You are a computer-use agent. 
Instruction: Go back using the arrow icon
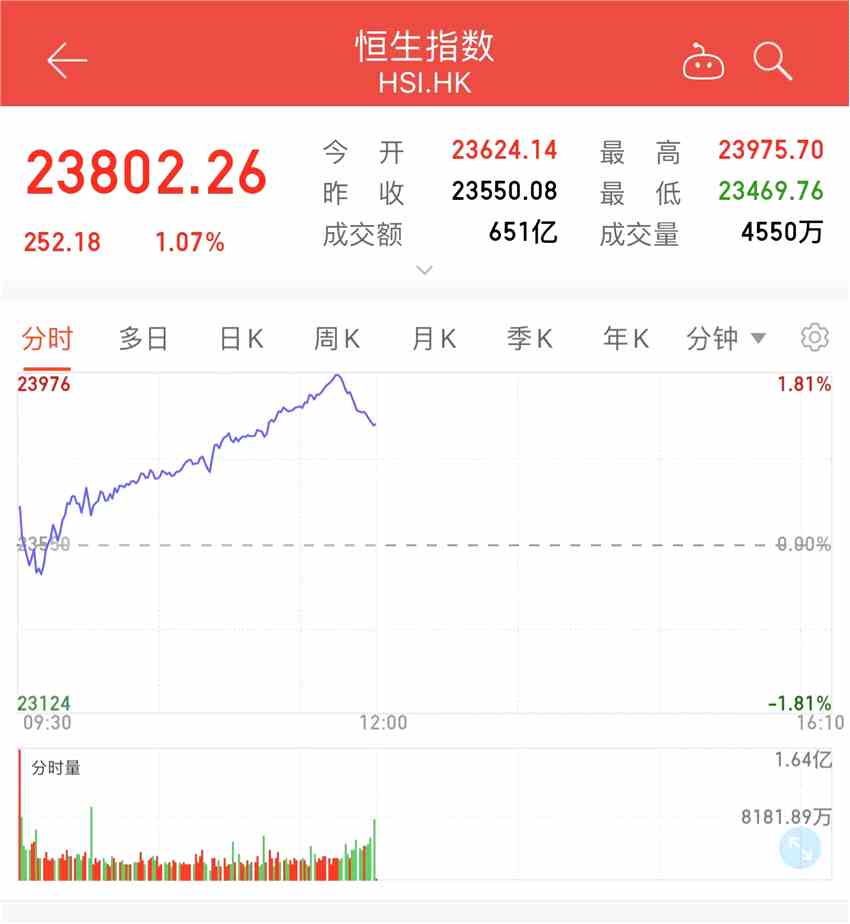[67, 61]
